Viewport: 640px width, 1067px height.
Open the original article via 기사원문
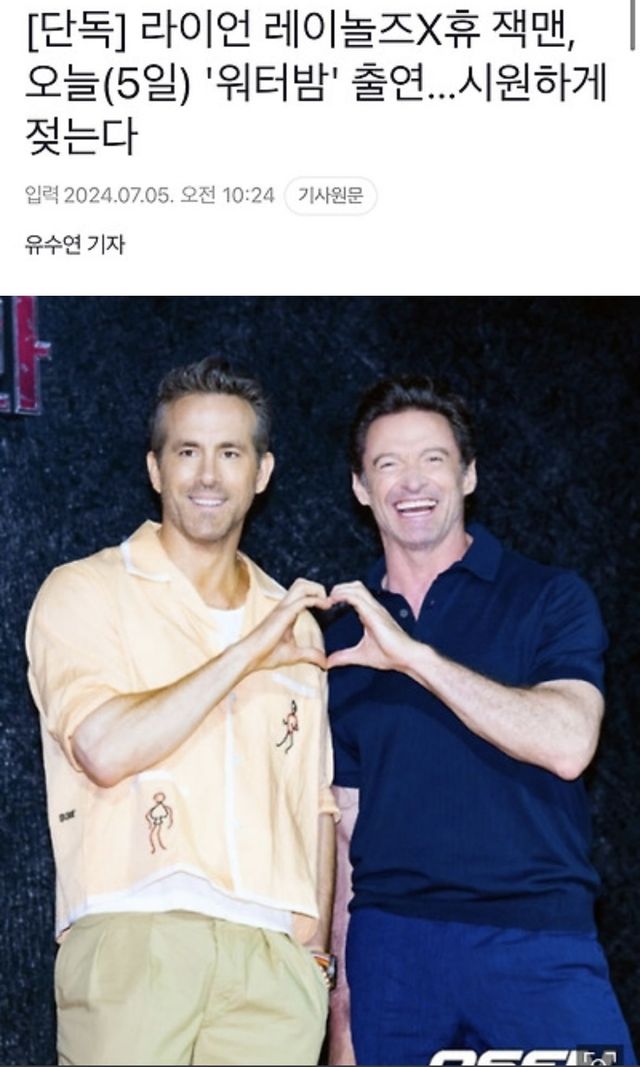(x=330, y=195)
